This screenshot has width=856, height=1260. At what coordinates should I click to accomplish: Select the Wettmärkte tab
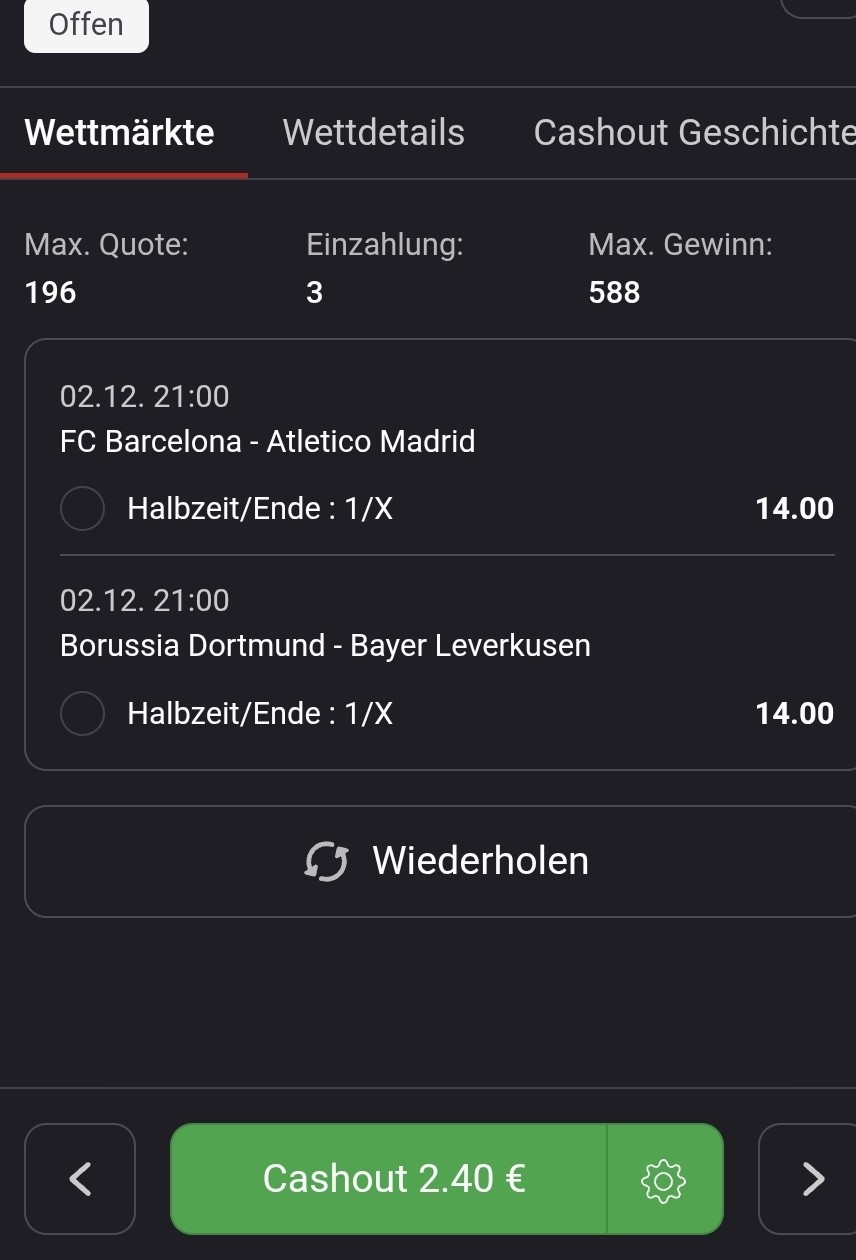tap(119, 133)
